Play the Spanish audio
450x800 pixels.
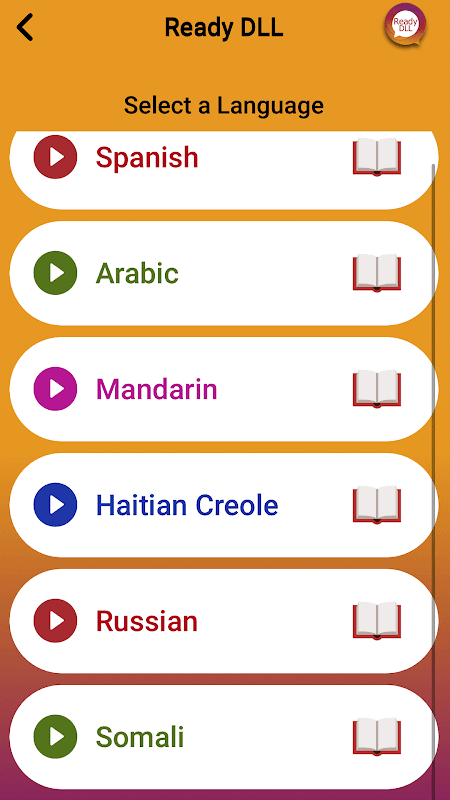(x=55, y=157)
